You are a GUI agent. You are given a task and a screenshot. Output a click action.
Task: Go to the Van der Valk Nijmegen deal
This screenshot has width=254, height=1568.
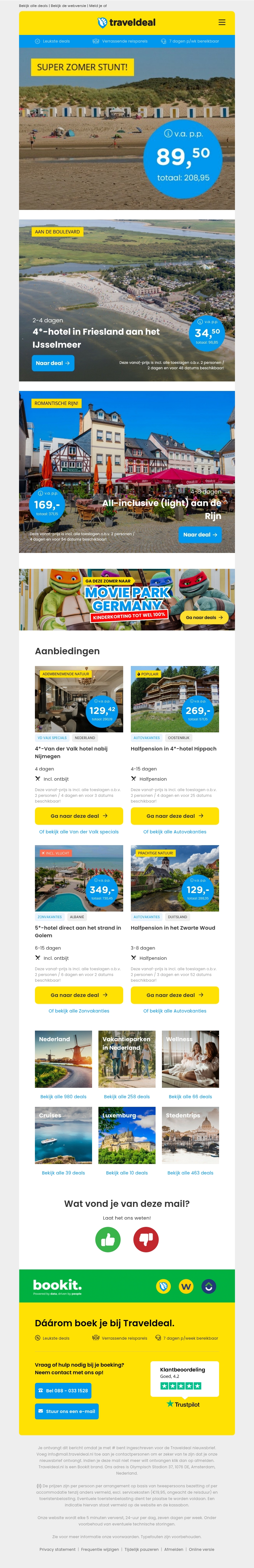(x=78, y=816)
